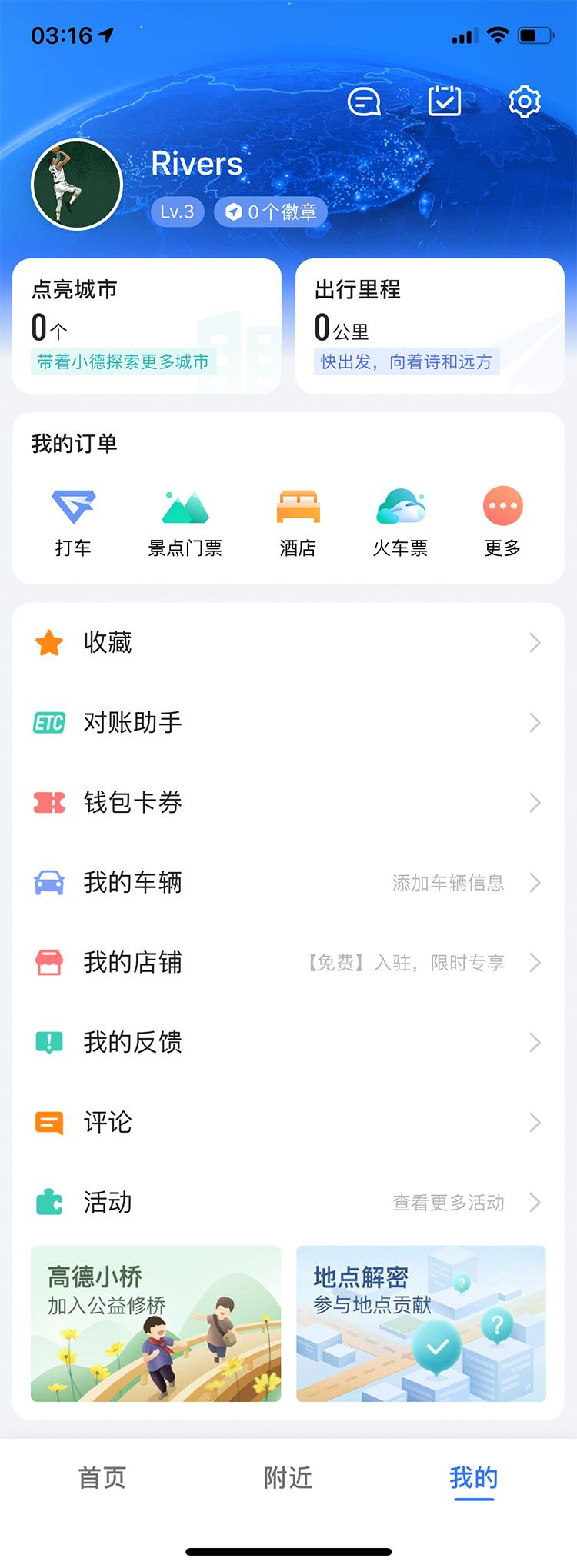577x1568 pixels.
Task: Open 钱包卡券 row
Action: click(288, 803)
